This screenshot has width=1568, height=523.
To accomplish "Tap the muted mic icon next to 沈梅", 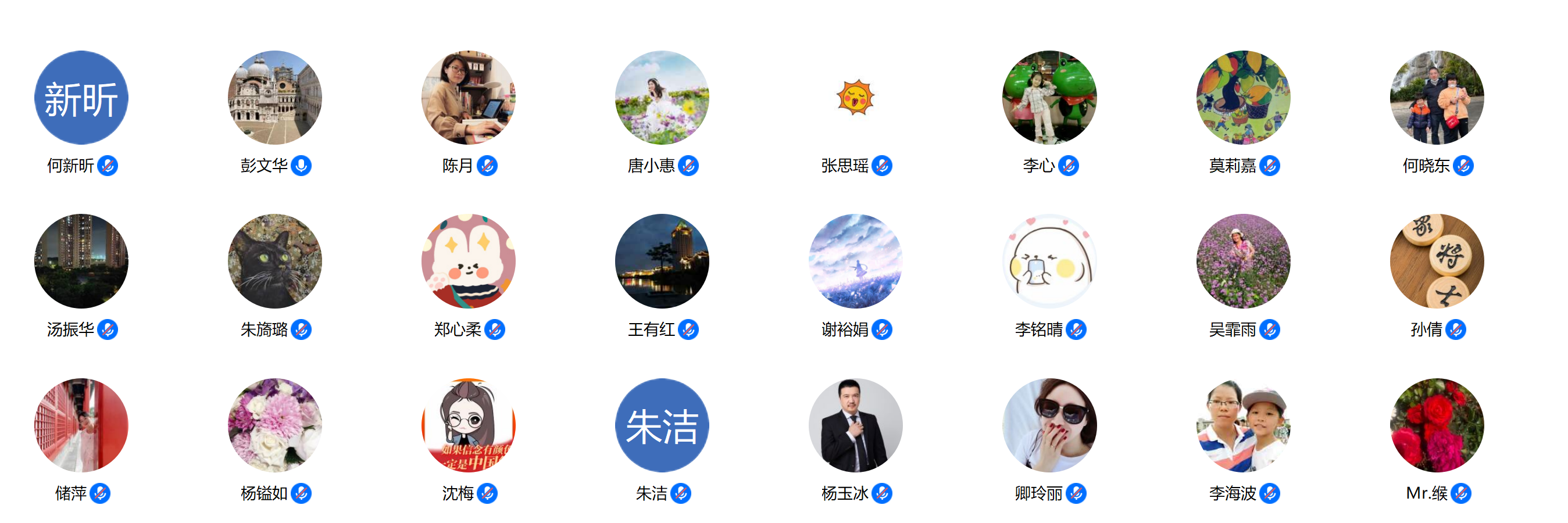I will click(487, 493).
